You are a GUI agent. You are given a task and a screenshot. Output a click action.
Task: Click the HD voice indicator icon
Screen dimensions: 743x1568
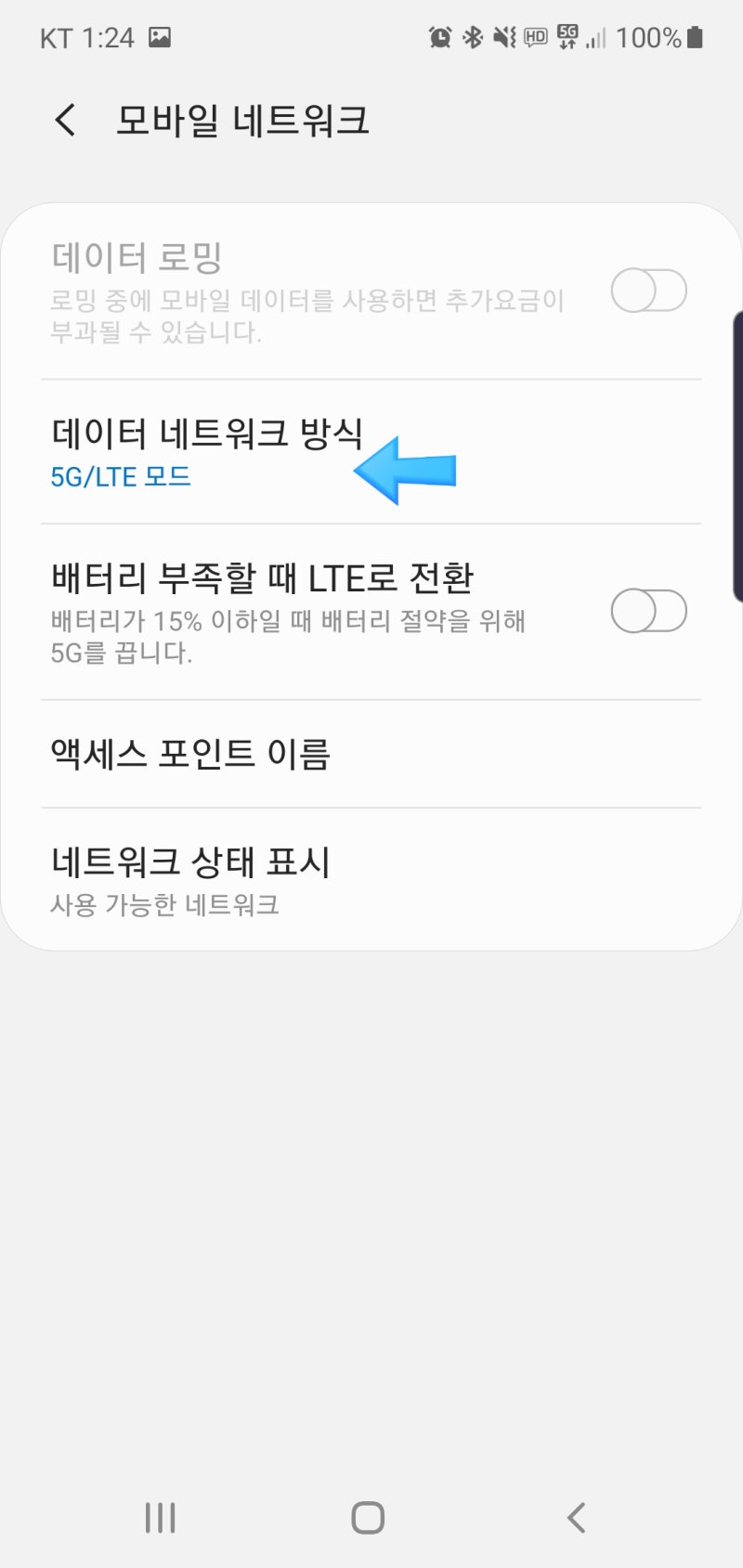535,35
